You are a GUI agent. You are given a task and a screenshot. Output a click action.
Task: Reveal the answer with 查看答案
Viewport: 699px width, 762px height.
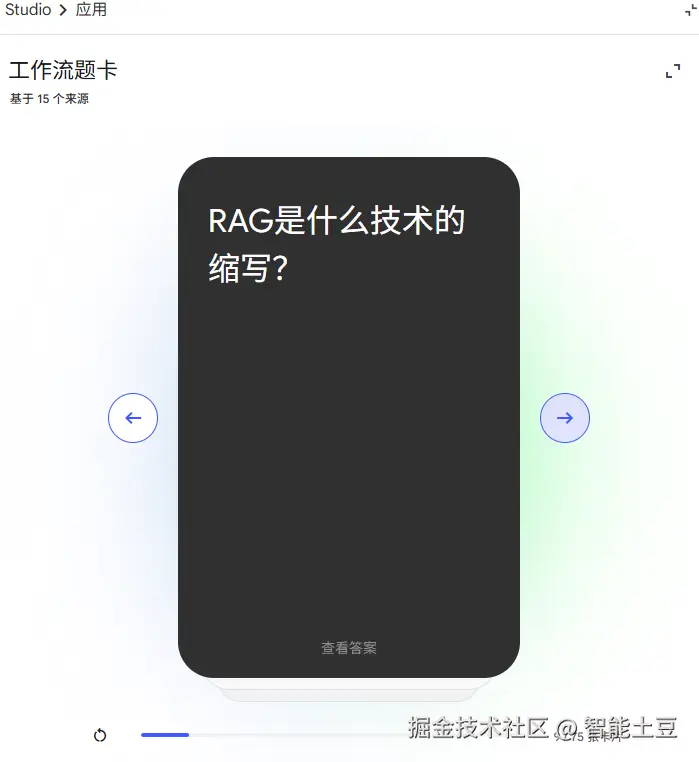click(x=348, y=648)
